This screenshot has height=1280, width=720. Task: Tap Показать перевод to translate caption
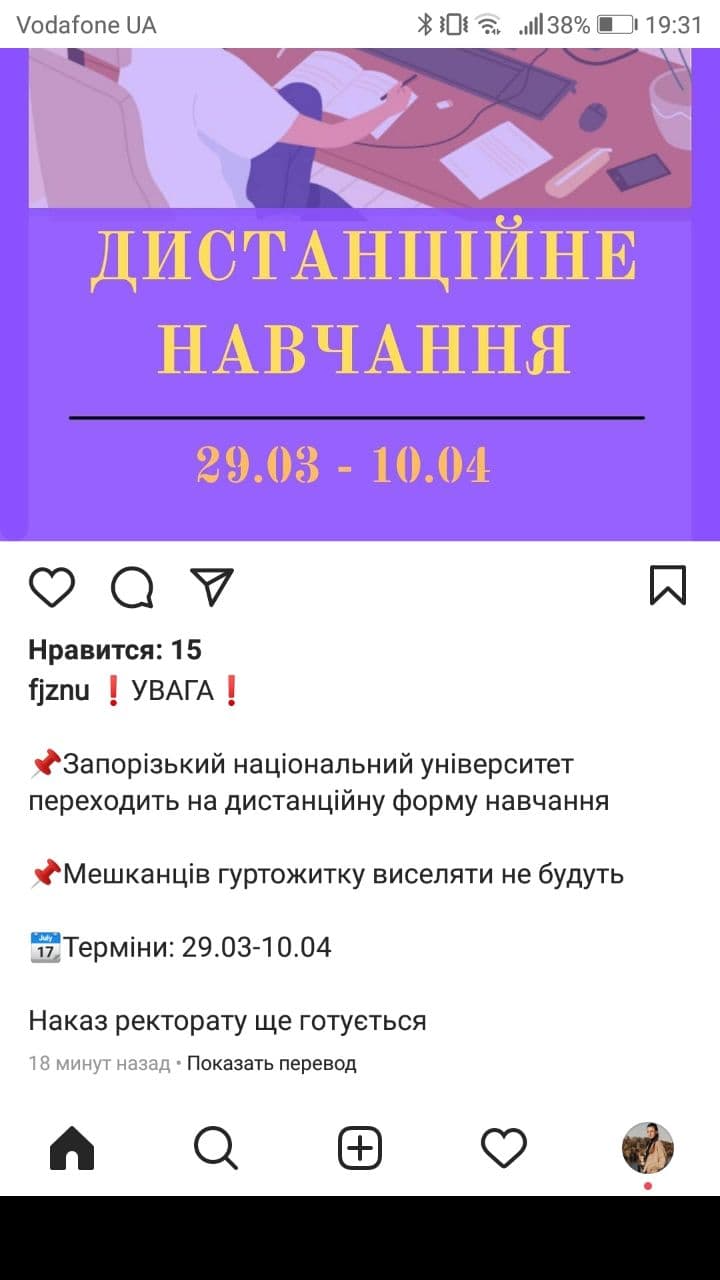tap(271, 1063)
